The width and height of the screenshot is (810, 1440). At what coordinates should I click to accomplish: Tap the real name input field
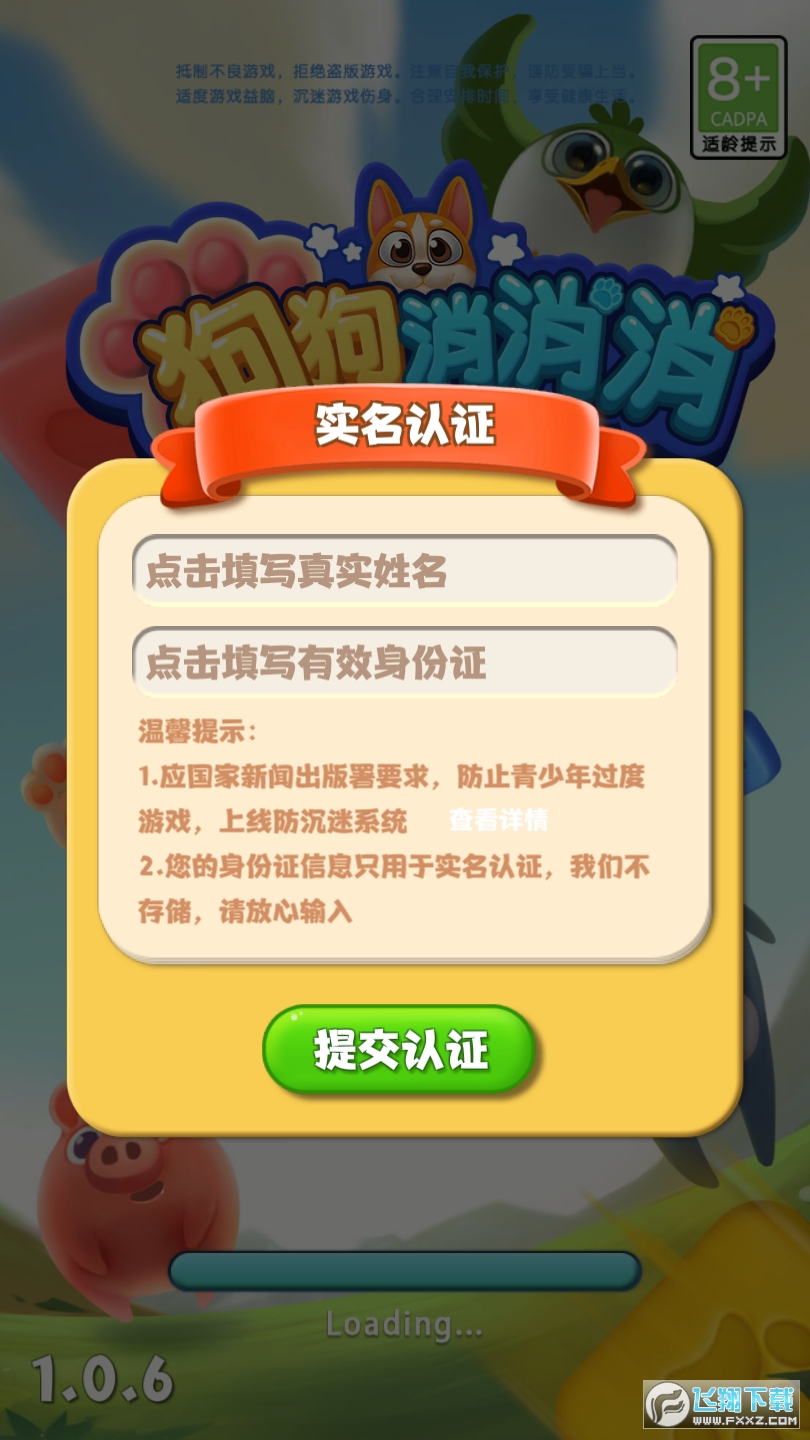pyautogui.click(x=404, y=571)
